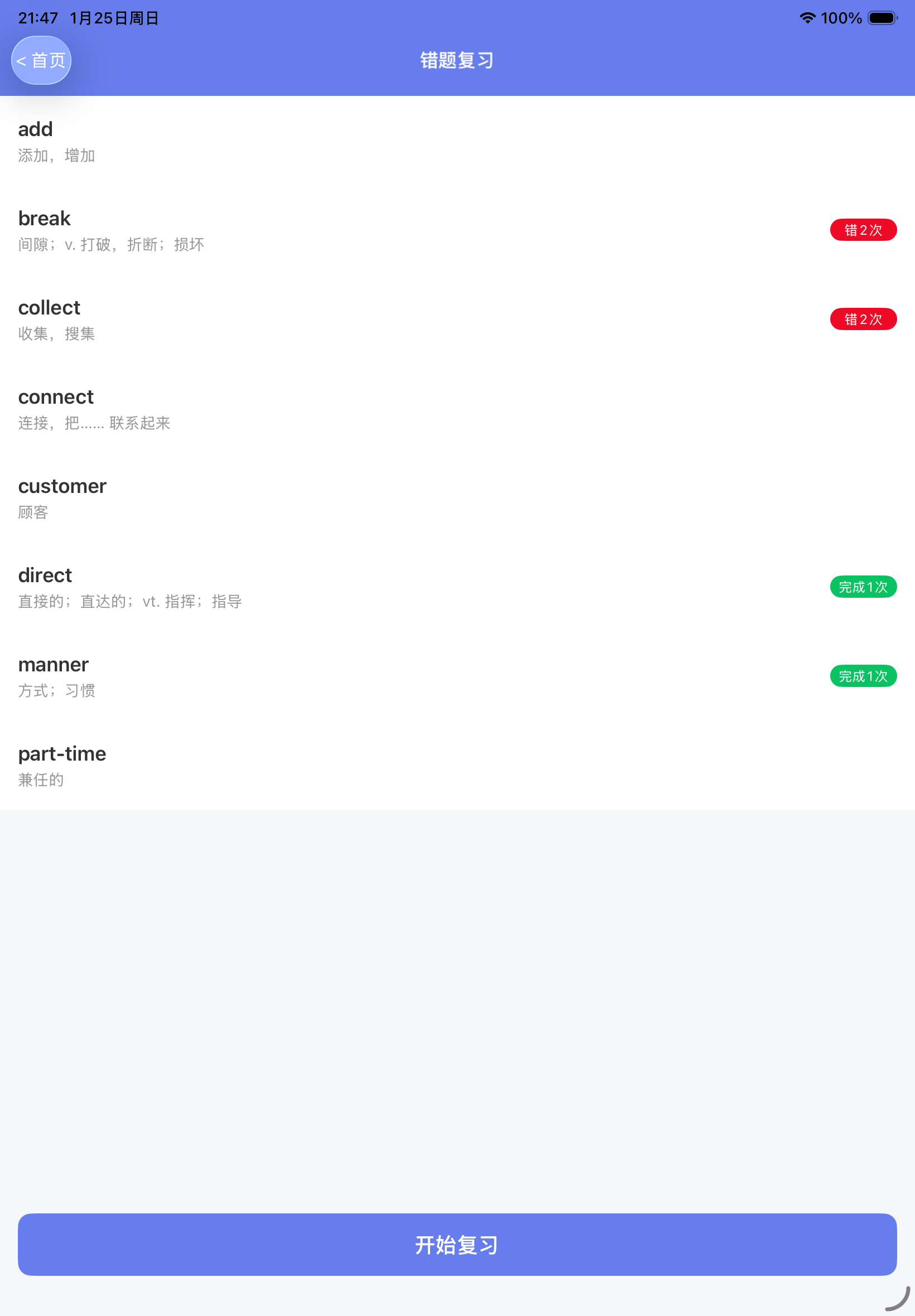915x1316 pixels.
Task: Tap the battery indicator in the status bar
Action: (883, 17)
